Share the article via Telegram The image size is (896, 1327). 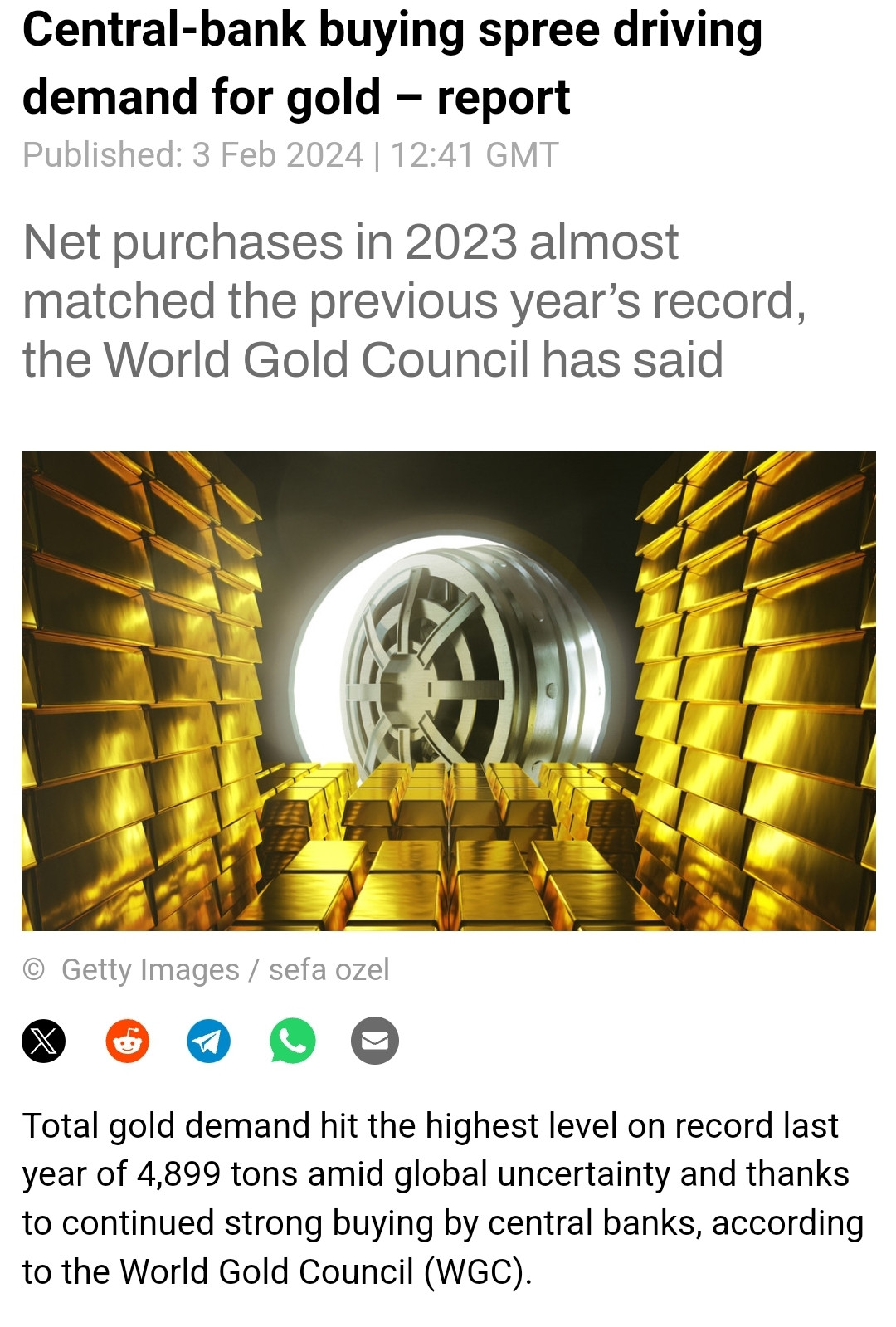point(209,1041)
